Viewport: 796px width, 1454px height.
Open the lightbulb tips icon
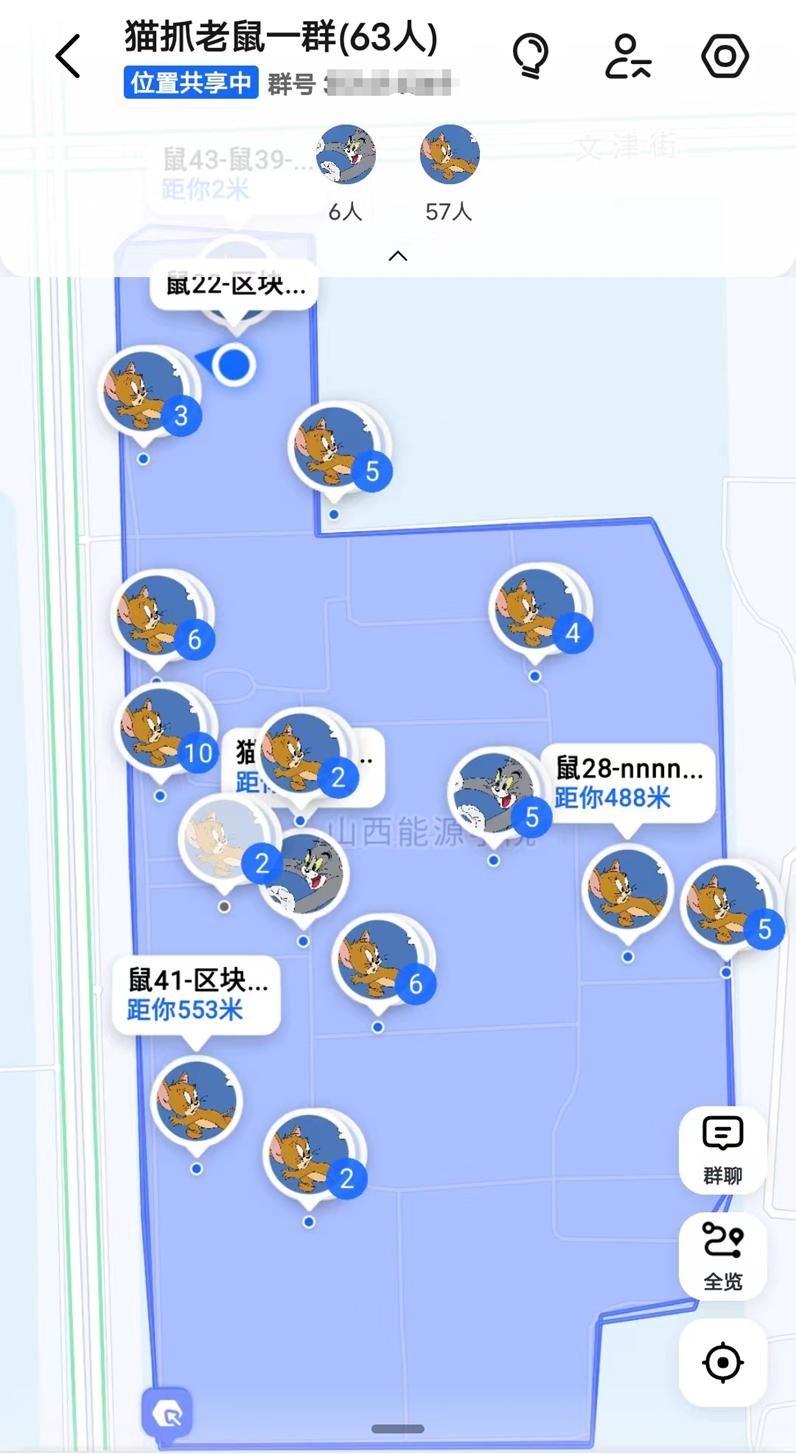coord(530,56)
